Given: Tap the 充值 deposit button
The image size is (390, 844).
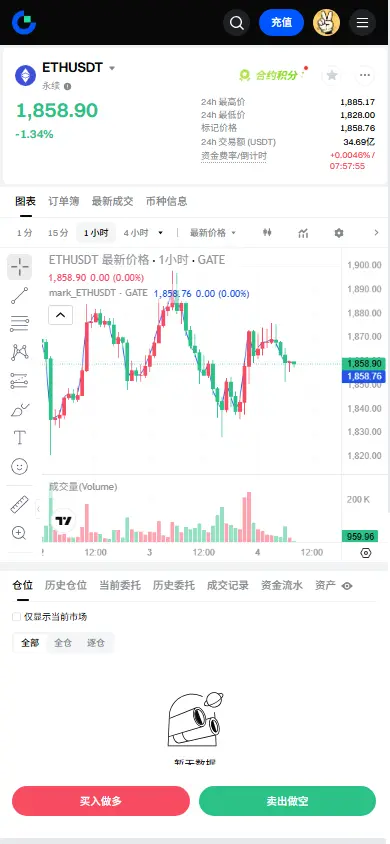Looking at the screenshot, I should click(x=281, y=23).
